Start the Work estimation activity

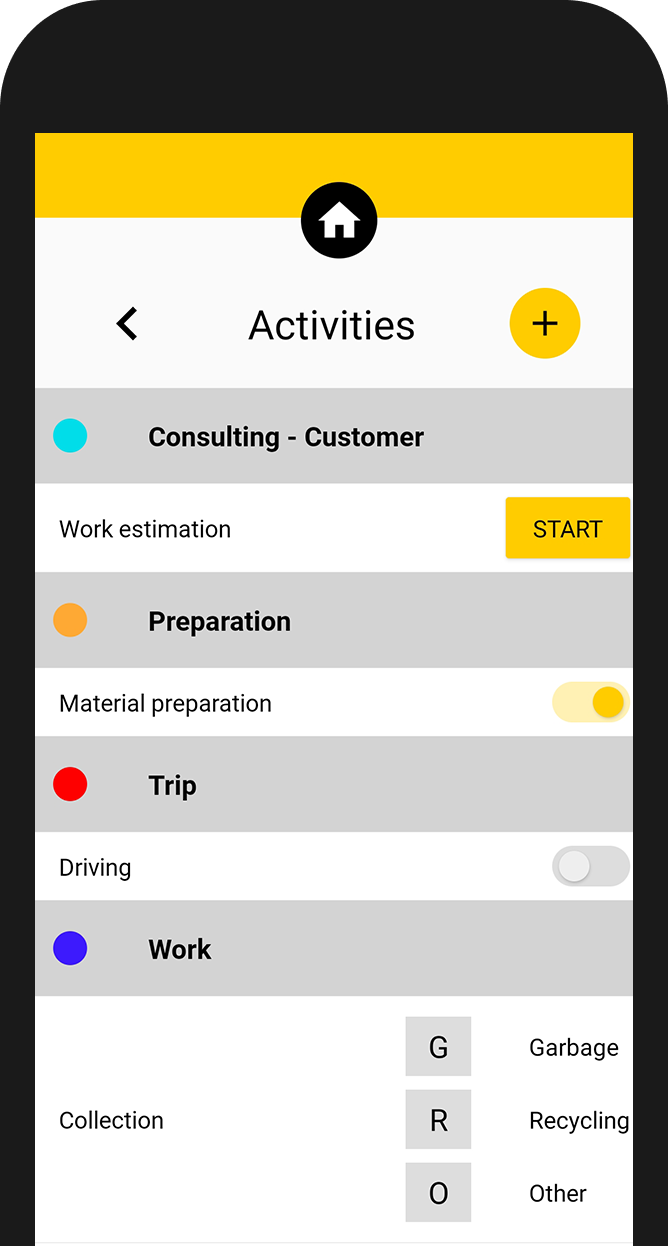click(x=567, y=528)
